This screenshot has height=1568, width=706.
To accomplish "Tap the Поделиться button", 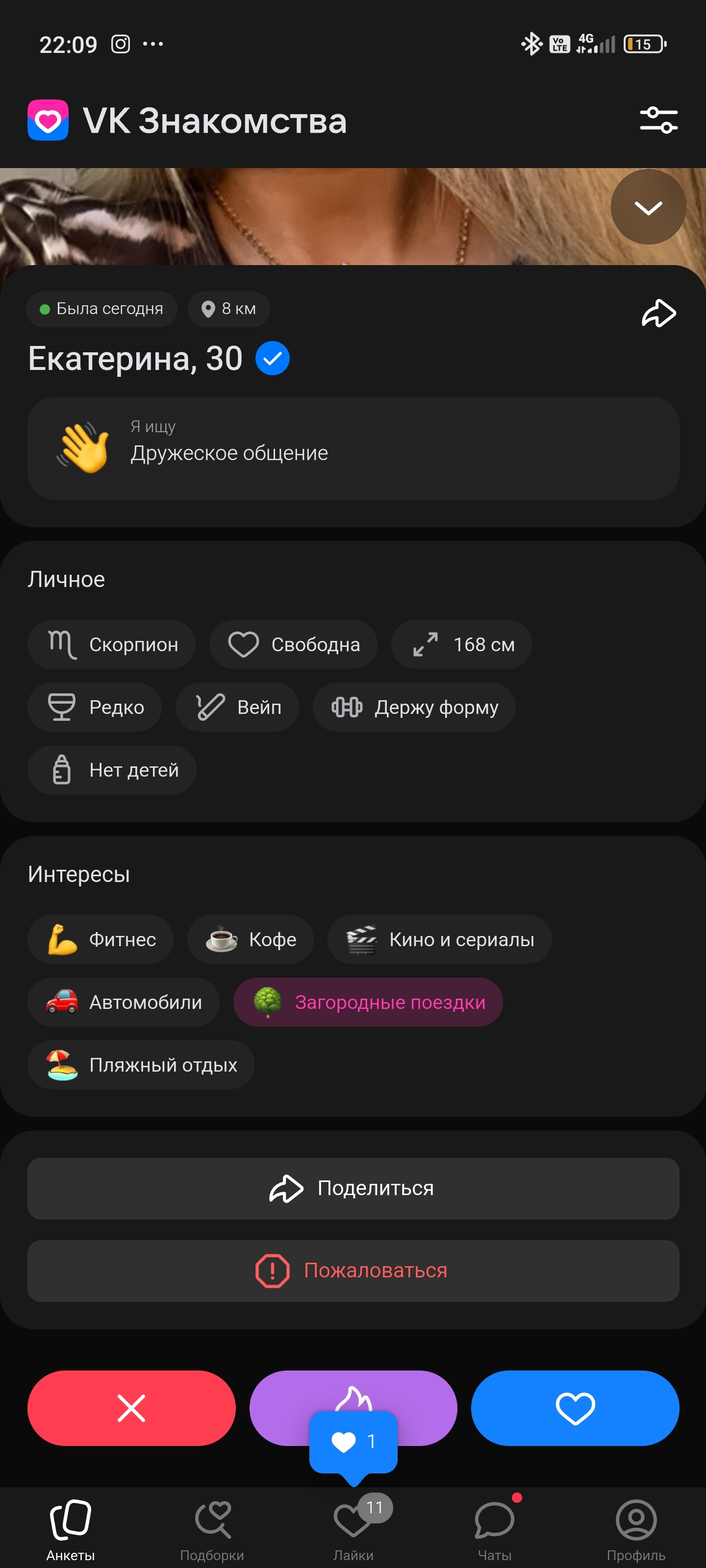I will click(353, 1188).
